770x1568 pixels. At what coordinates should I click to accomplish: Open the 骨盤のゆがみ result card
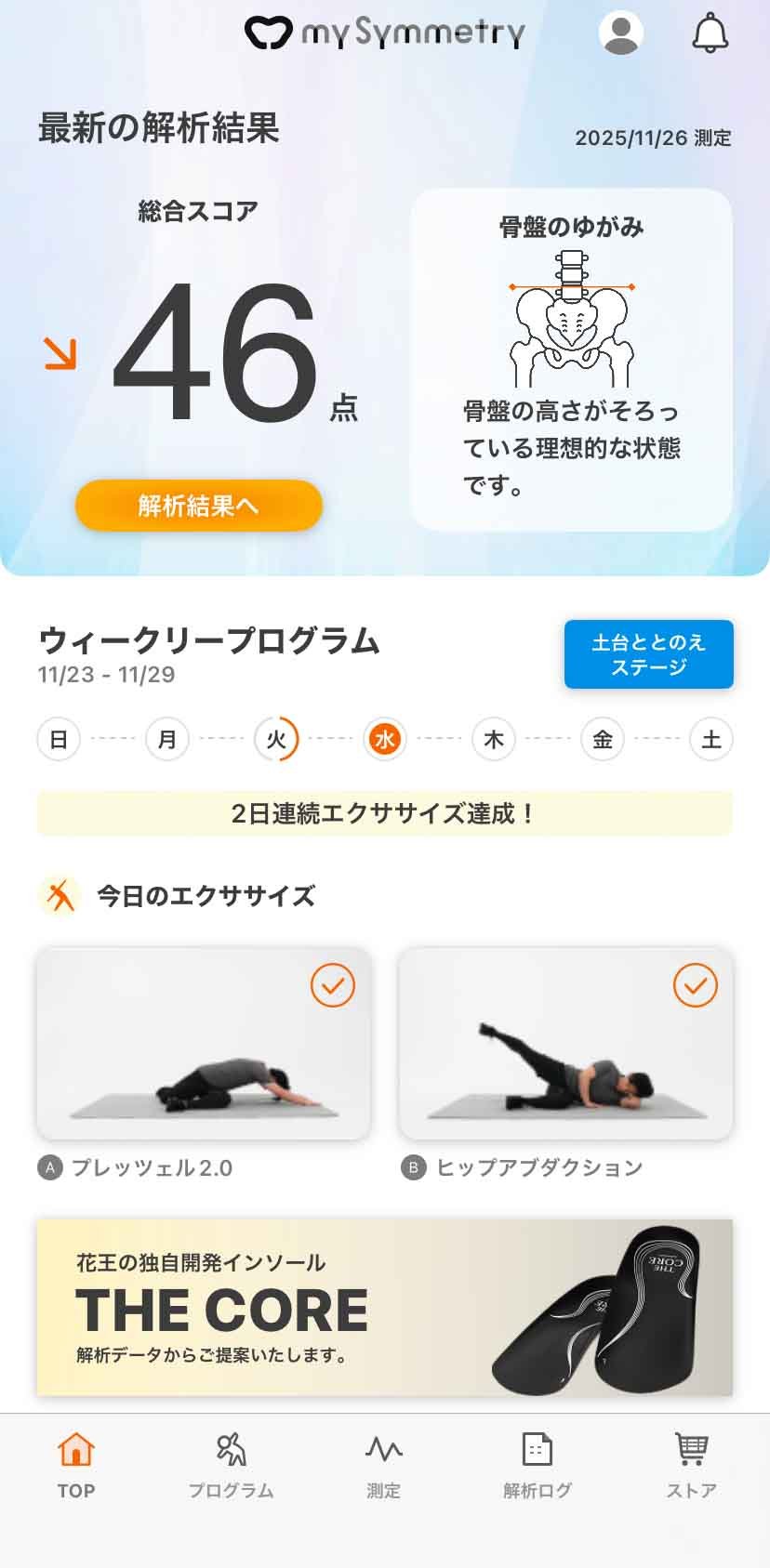[571, 360]
